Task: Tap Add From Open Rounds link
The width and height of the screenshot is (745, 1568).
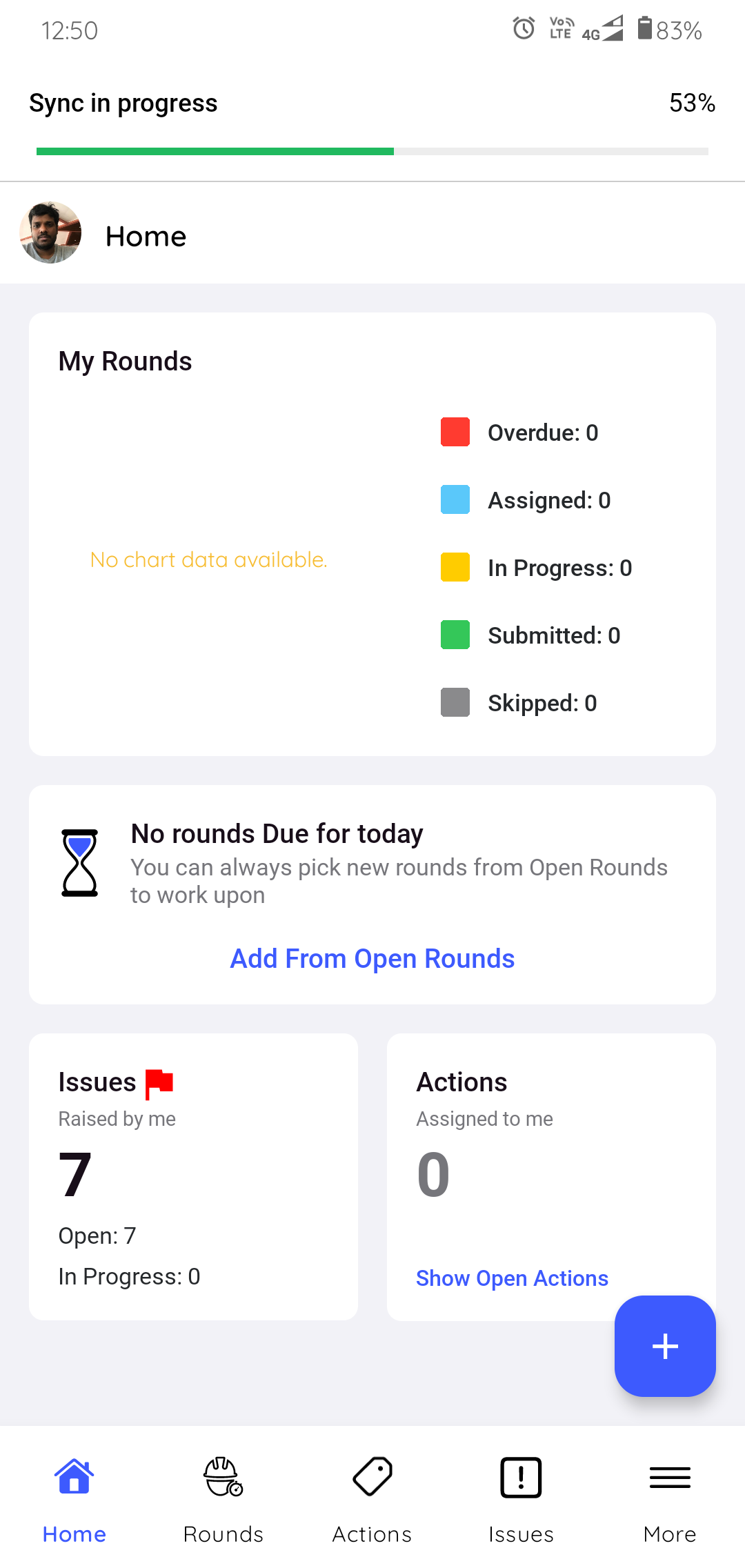Action: [x=372, y=958]
